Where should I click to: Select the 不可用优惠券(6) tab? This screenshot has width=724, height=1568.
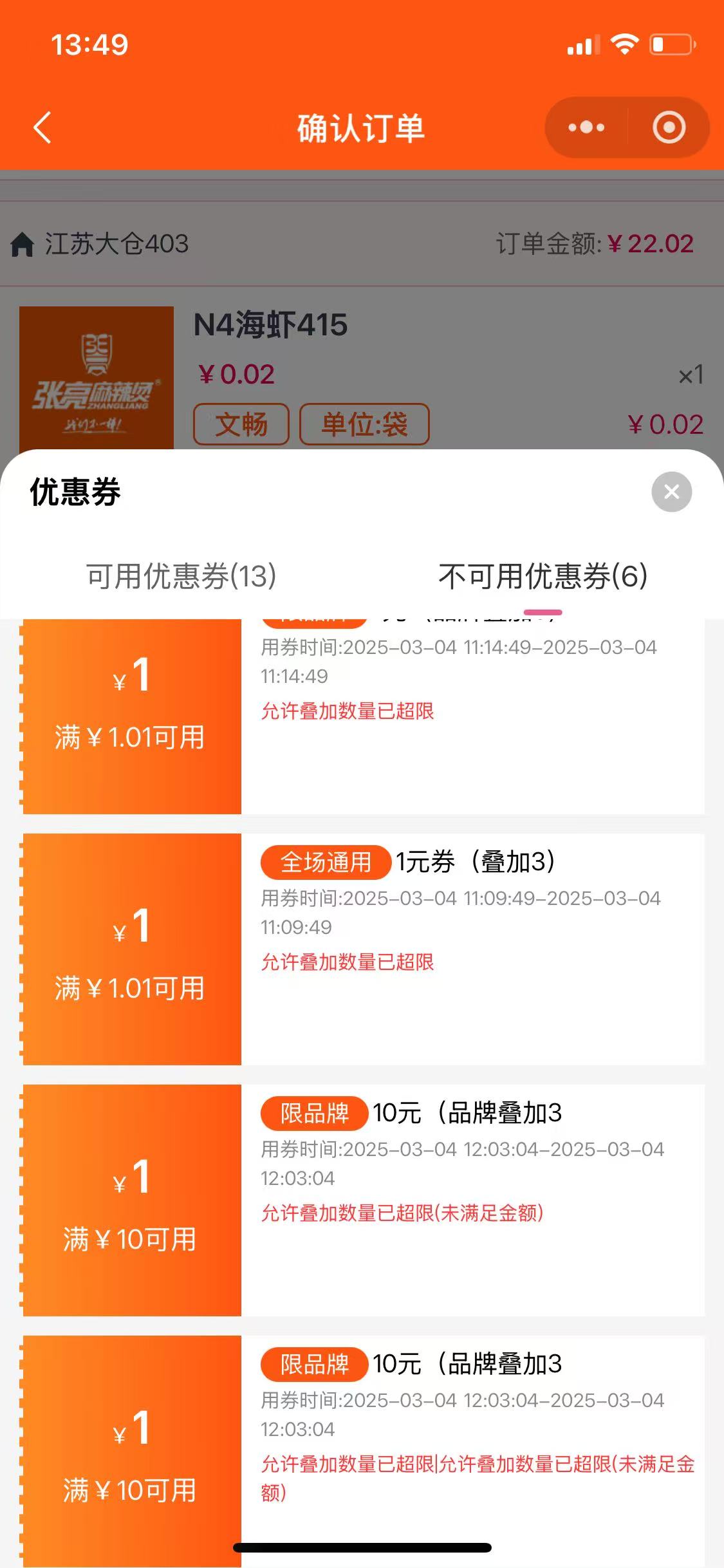pos(543,575)
